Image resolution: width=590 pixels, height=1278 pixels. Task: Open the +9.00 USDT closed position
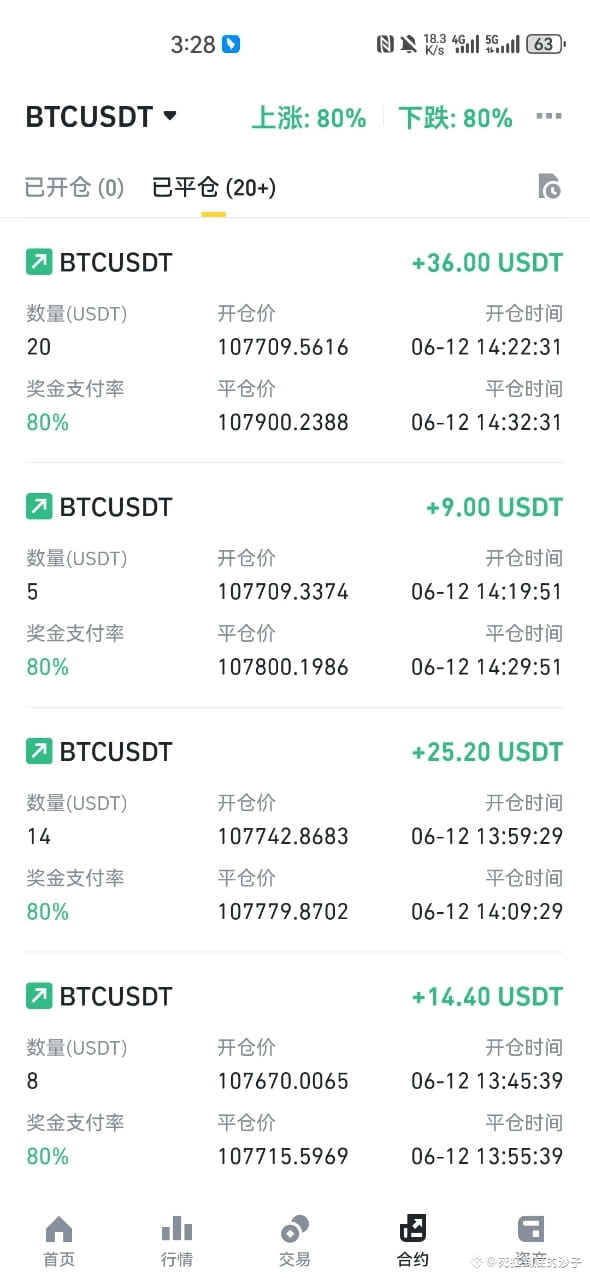pyautogui.click(x=294, y=585)
